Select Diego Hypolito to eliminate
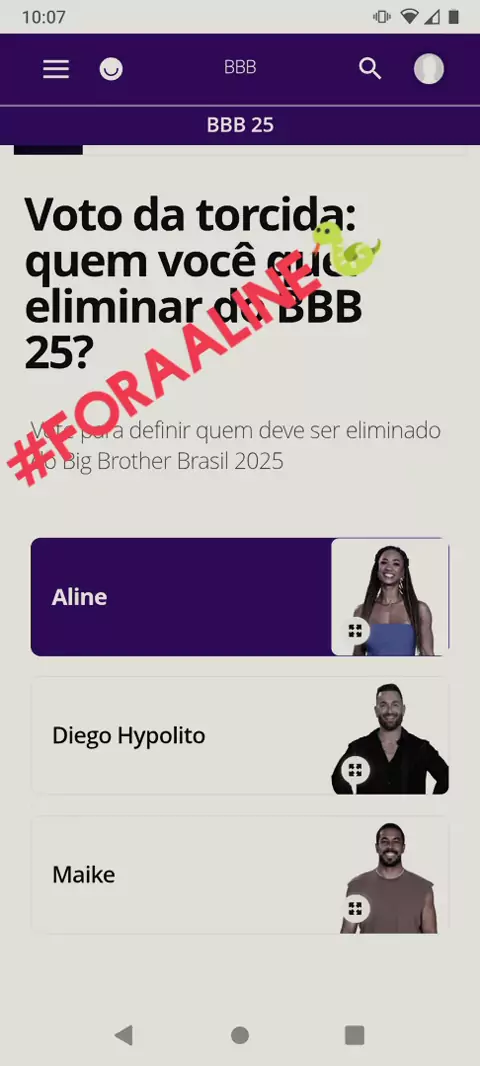This screenshot has height=1066, width=480. coord(240,736)
